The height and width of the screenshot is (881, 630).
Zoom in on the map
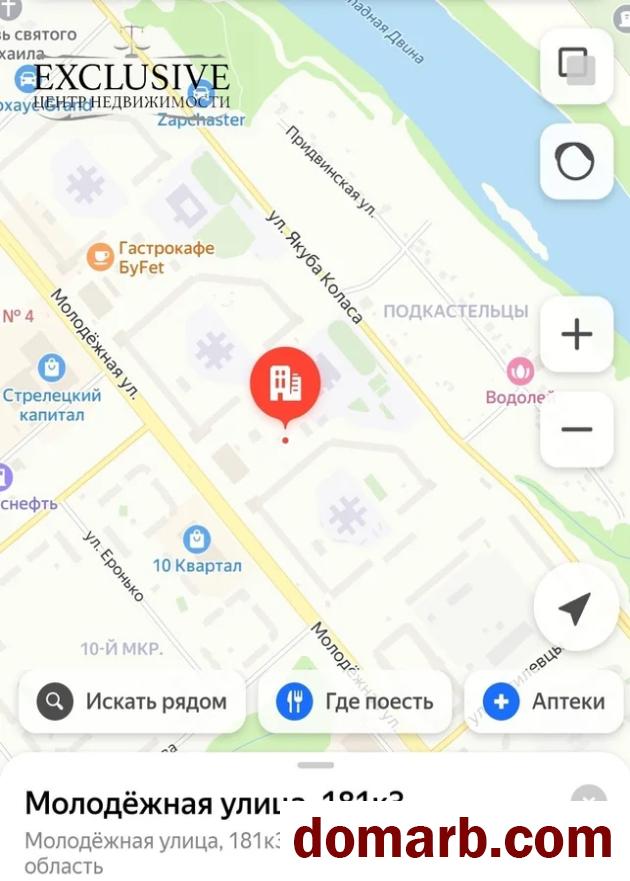576,334
